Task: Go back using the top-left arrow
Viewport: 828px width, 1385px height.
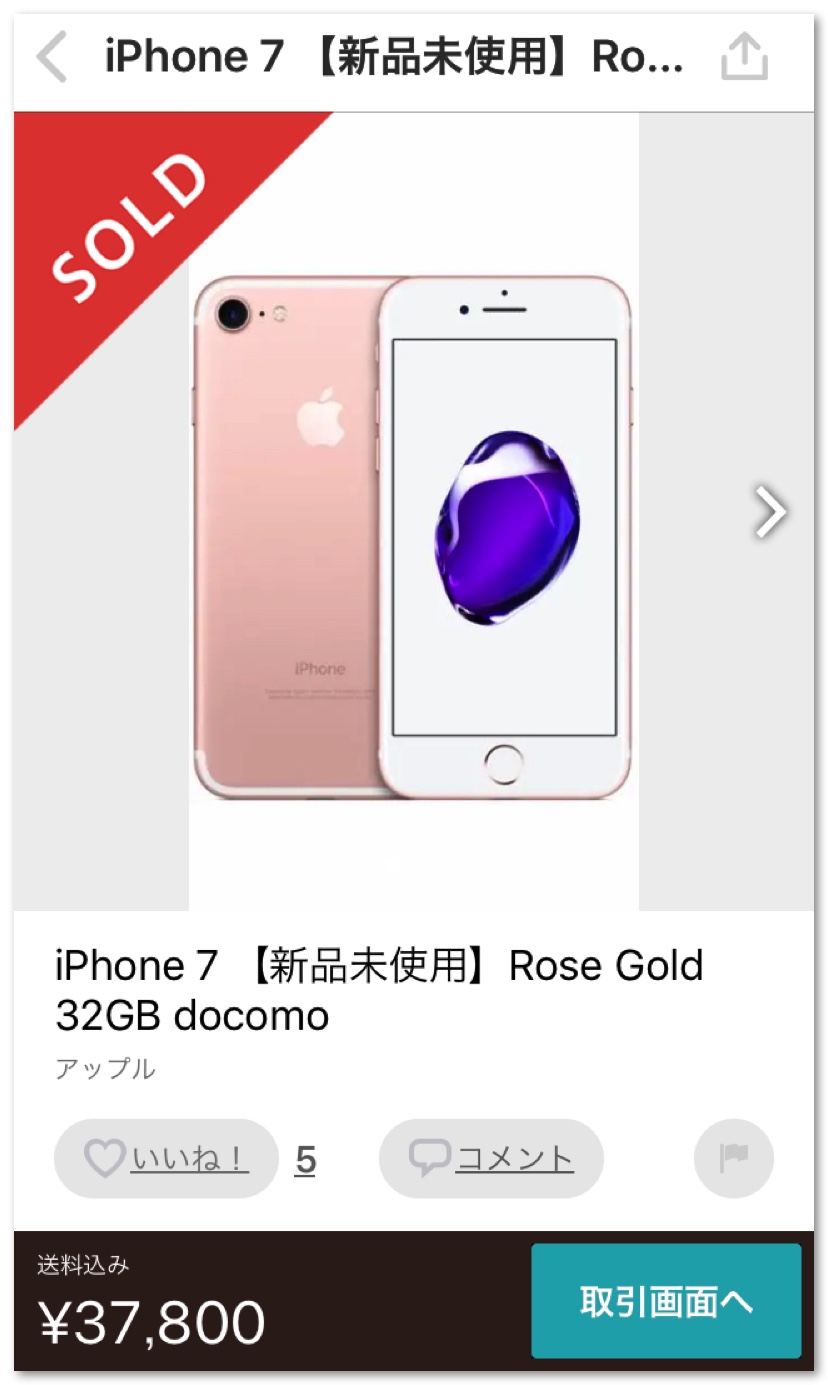Action: pyautogui.click(x=52, y=57)
